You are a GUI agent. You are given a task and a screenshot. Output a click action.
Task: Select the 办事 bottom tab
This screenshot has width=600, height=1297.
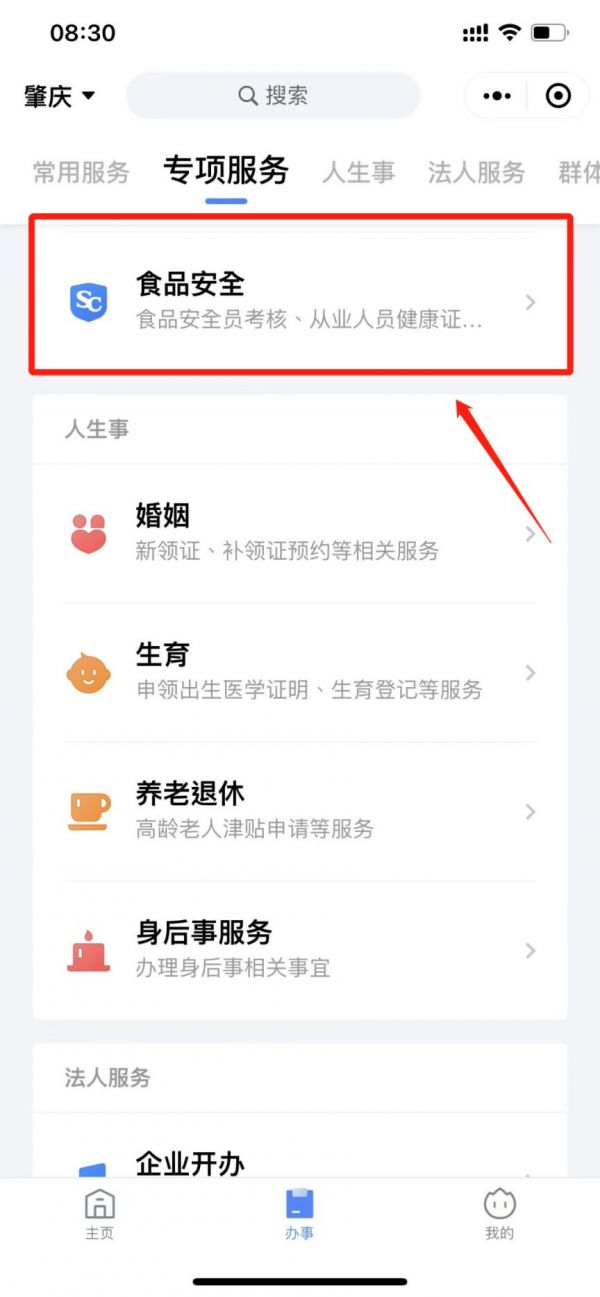pyautogui.click(x=299, y=1213)
